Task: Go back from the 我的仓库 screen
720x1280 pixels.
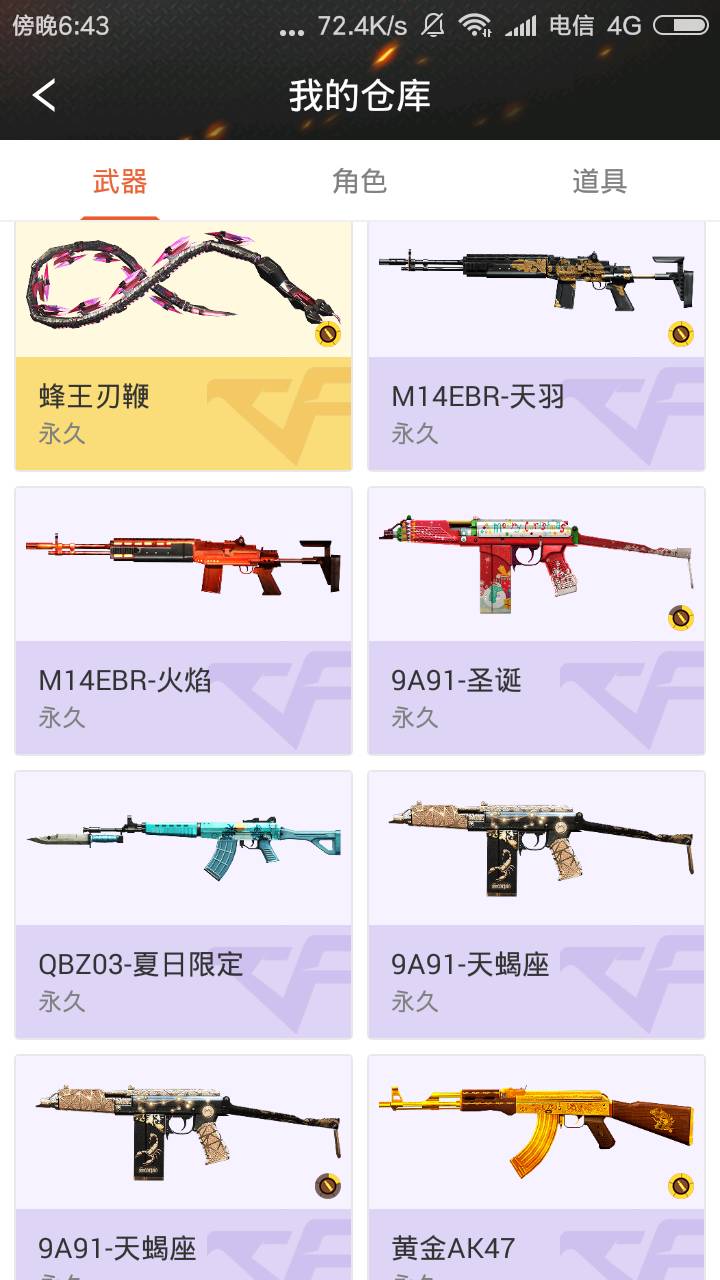Action: [44, 96]
